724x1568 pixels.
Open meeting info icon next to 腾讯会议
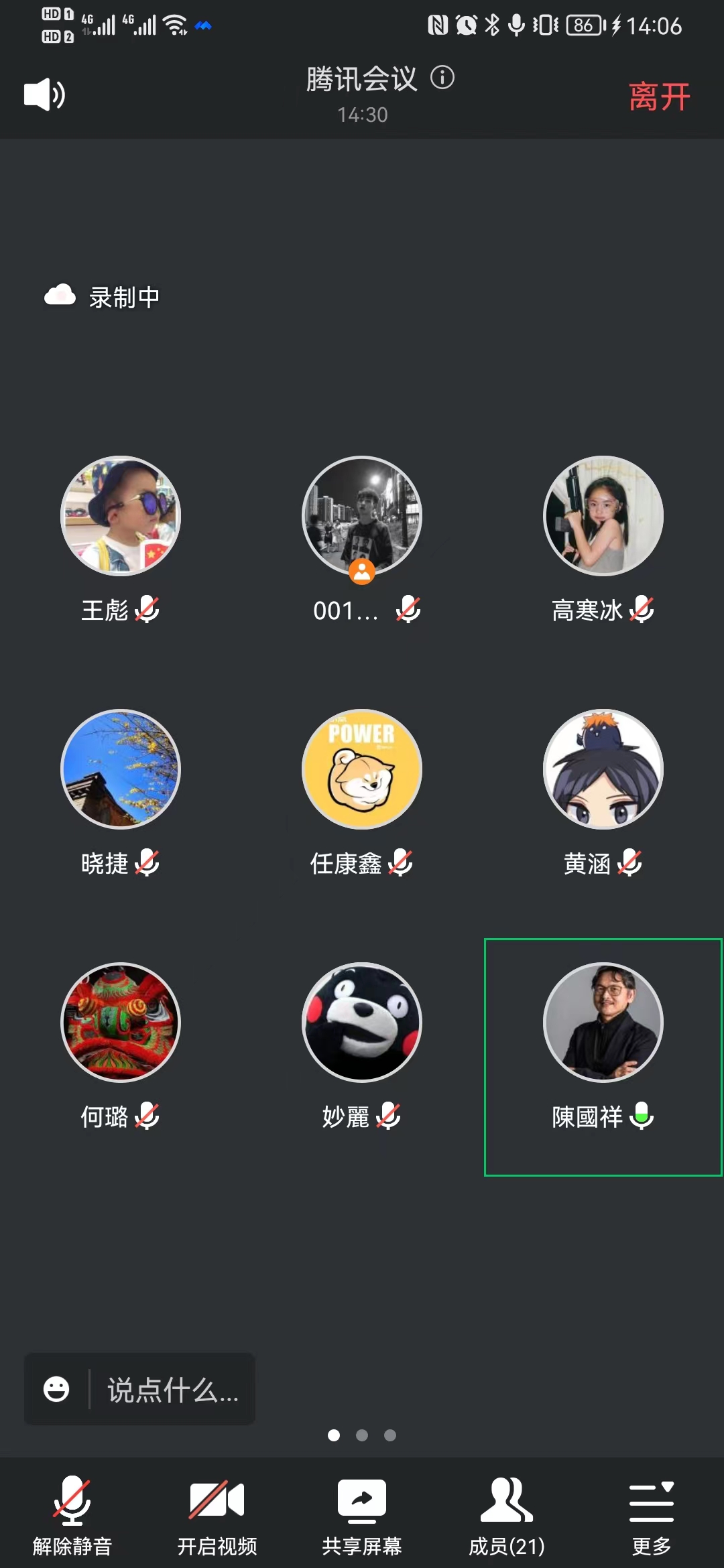442,78
